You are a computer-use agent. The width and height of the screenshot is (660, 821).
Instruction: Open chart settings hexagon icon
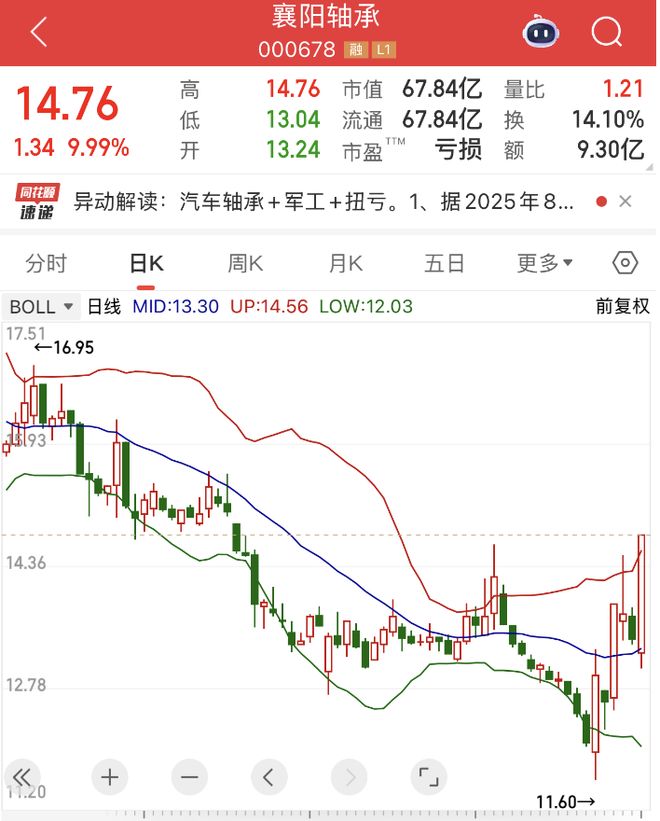tap(625, 263)
